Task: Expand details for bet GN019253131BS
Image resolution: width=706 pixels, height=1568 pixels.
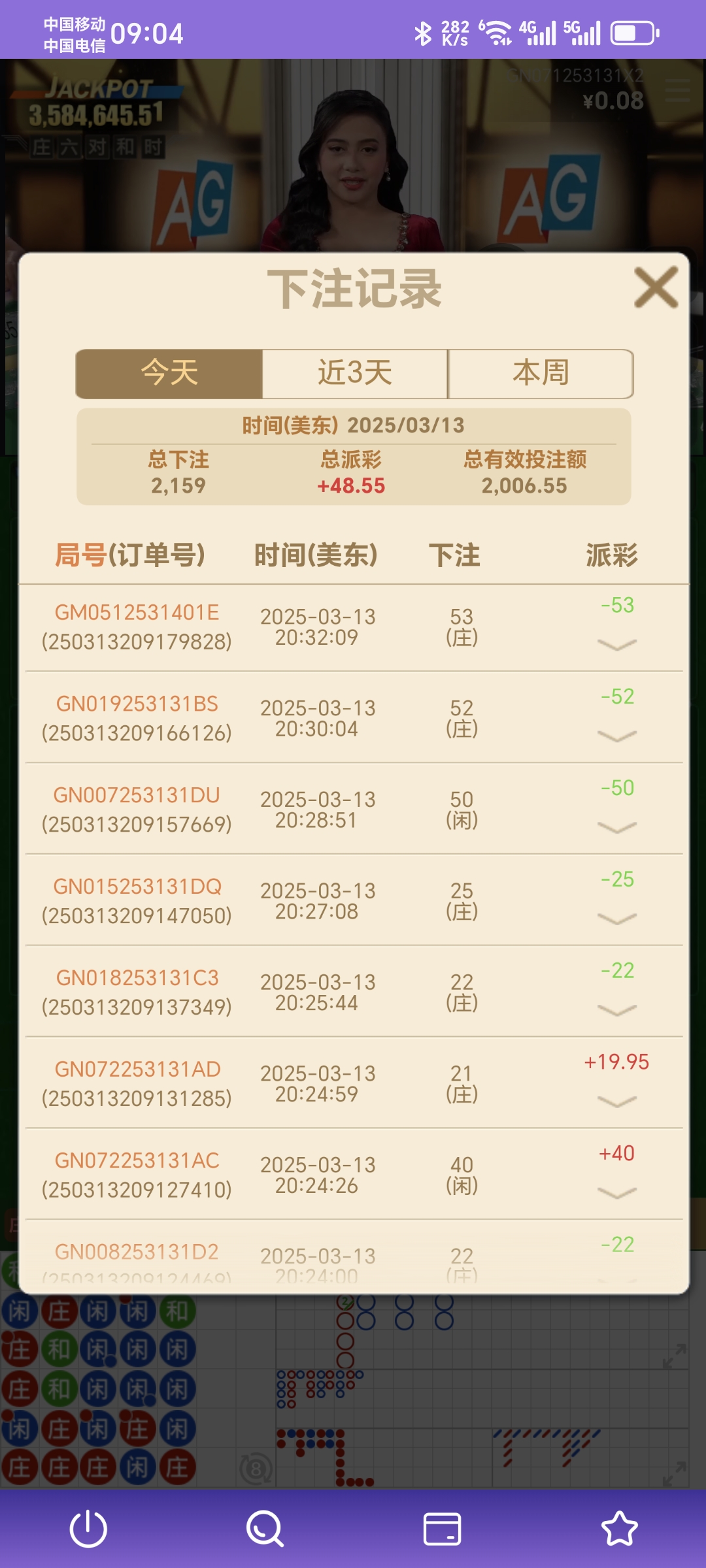Action: 616,736
